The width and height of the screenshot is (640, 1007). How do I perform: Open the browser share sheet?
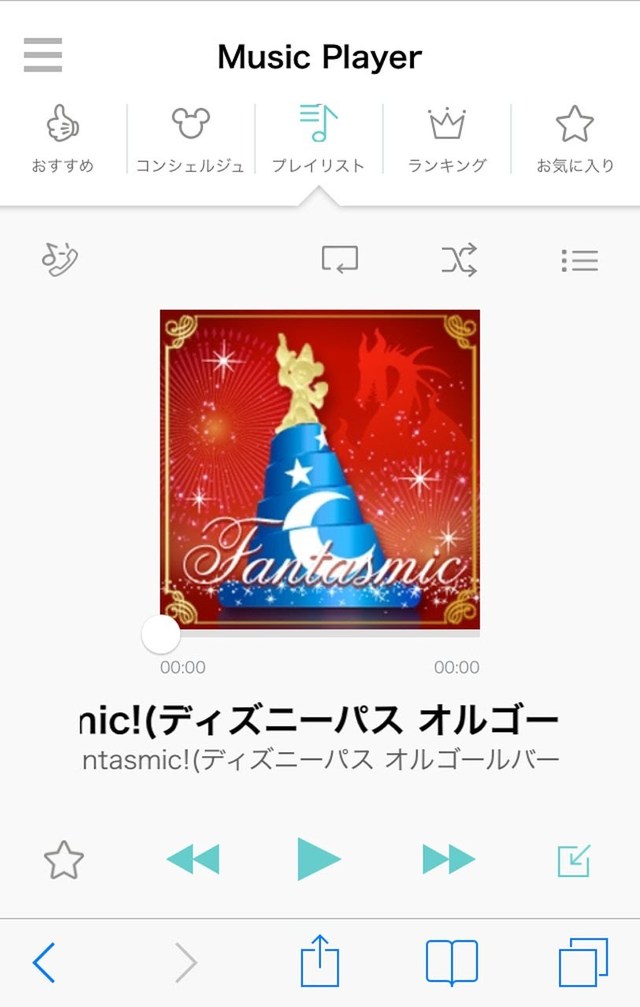pos(320,962)
